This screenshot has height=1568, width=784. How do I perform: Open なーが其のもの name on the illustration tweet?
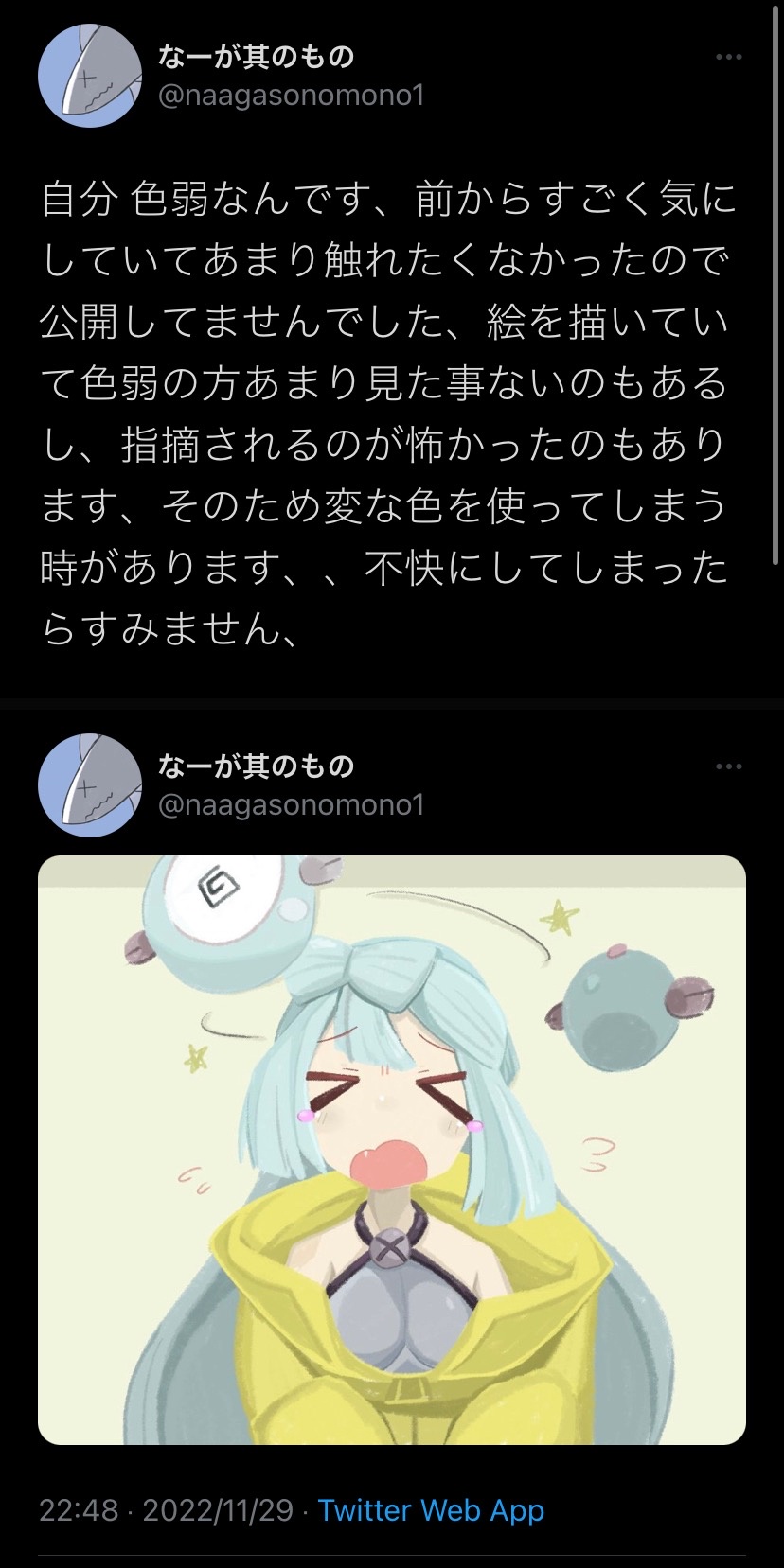pyautogui.click(x=256, y=766)
